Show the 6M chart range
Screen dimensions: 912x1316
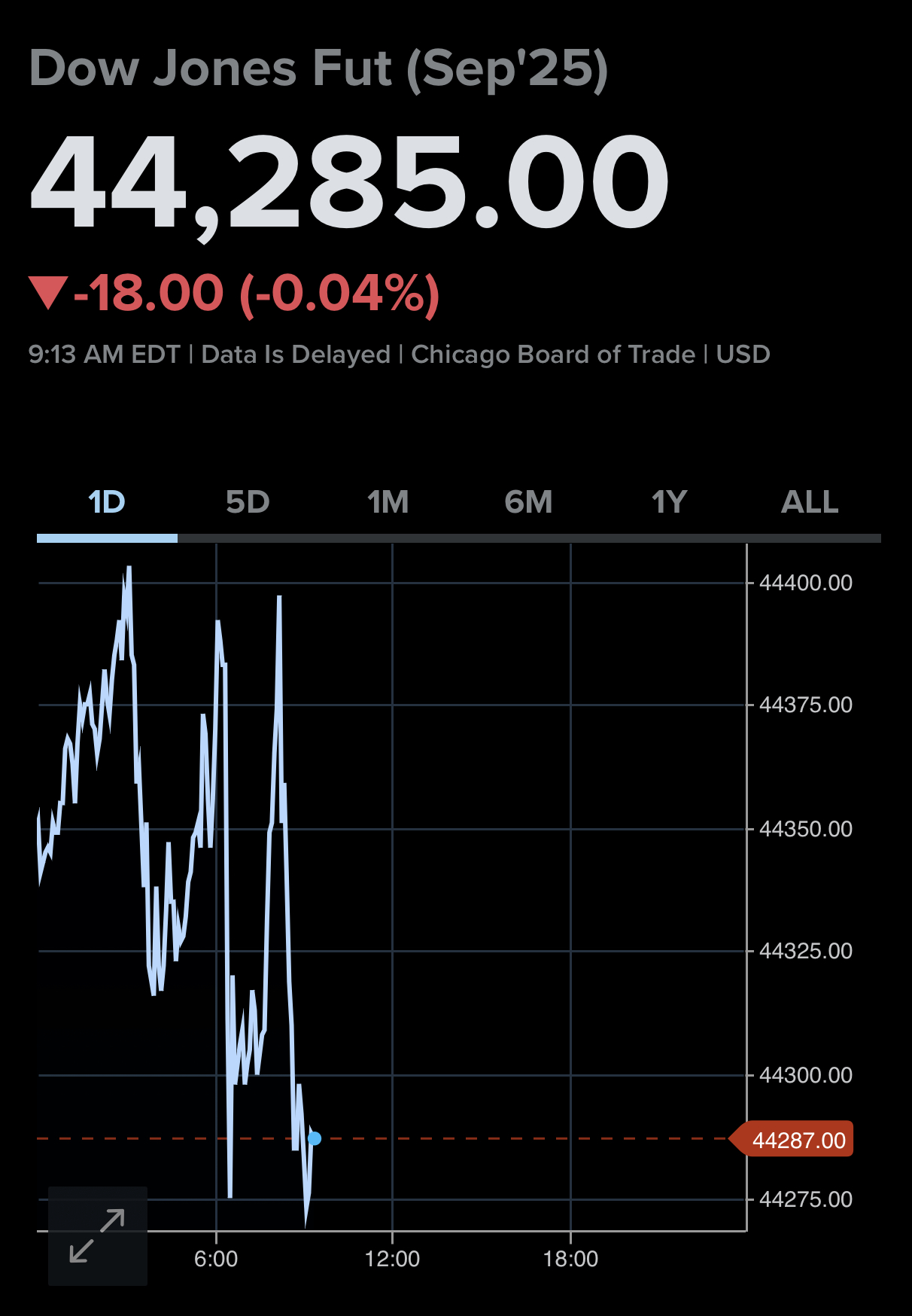[x=529, y=502]
